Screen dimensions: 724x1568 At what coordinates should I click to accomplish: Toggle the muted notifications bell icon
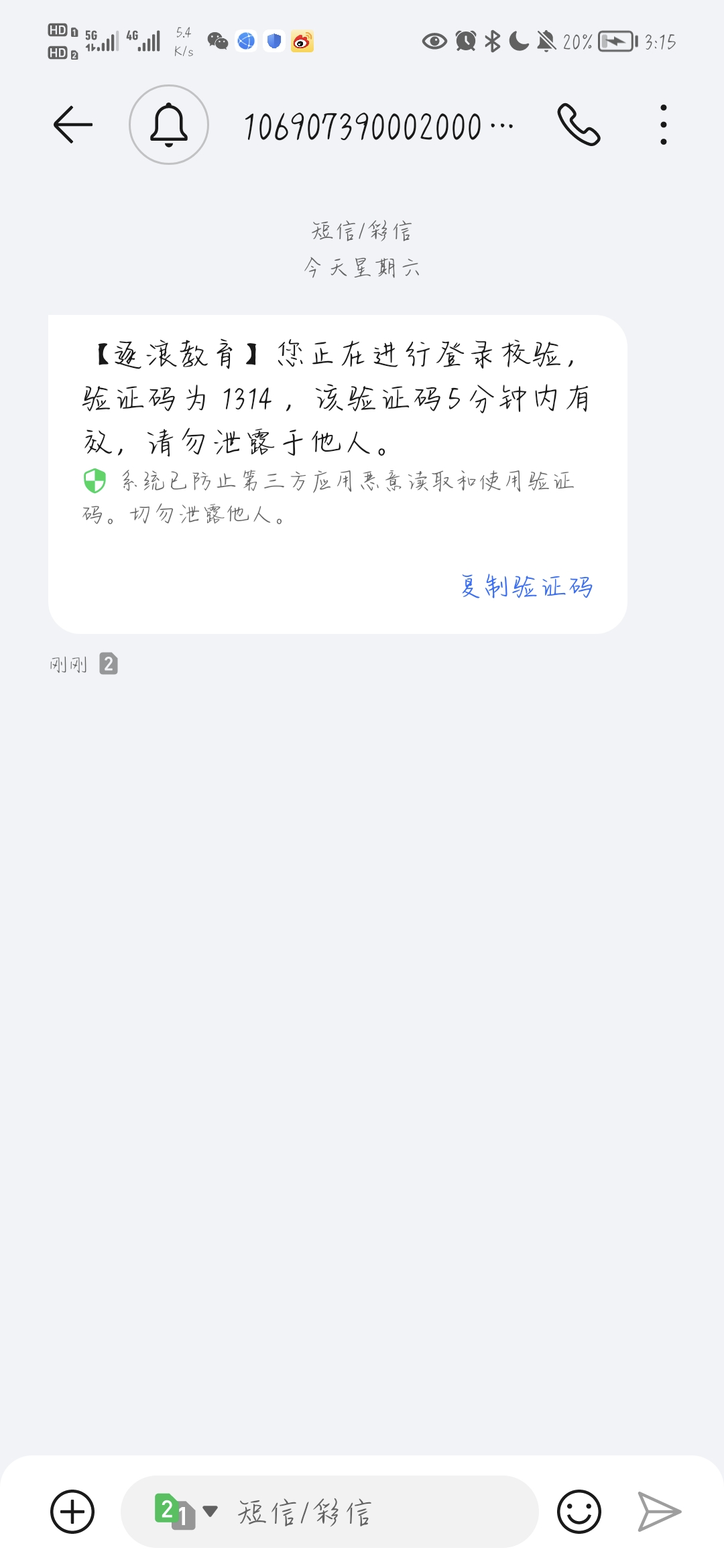546,41
